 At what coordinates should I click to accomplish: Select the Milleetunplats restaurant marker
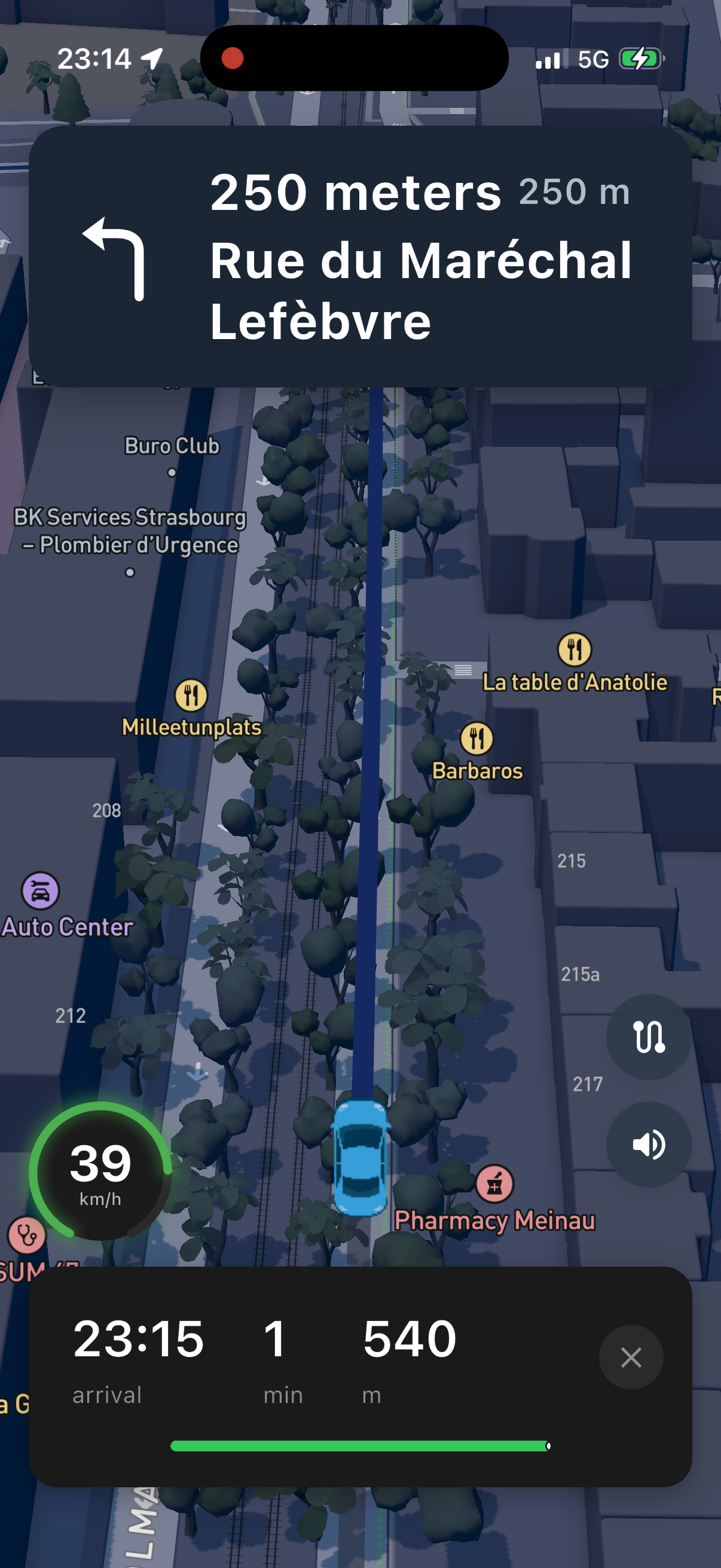[191, 695]
